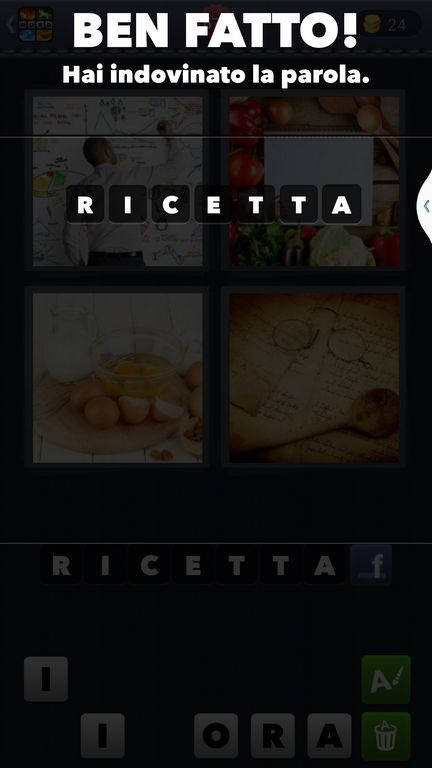This screenshot has width=432, height=768.
Task: Select the letter O tile in the letter bank
Action: (216, 736)
